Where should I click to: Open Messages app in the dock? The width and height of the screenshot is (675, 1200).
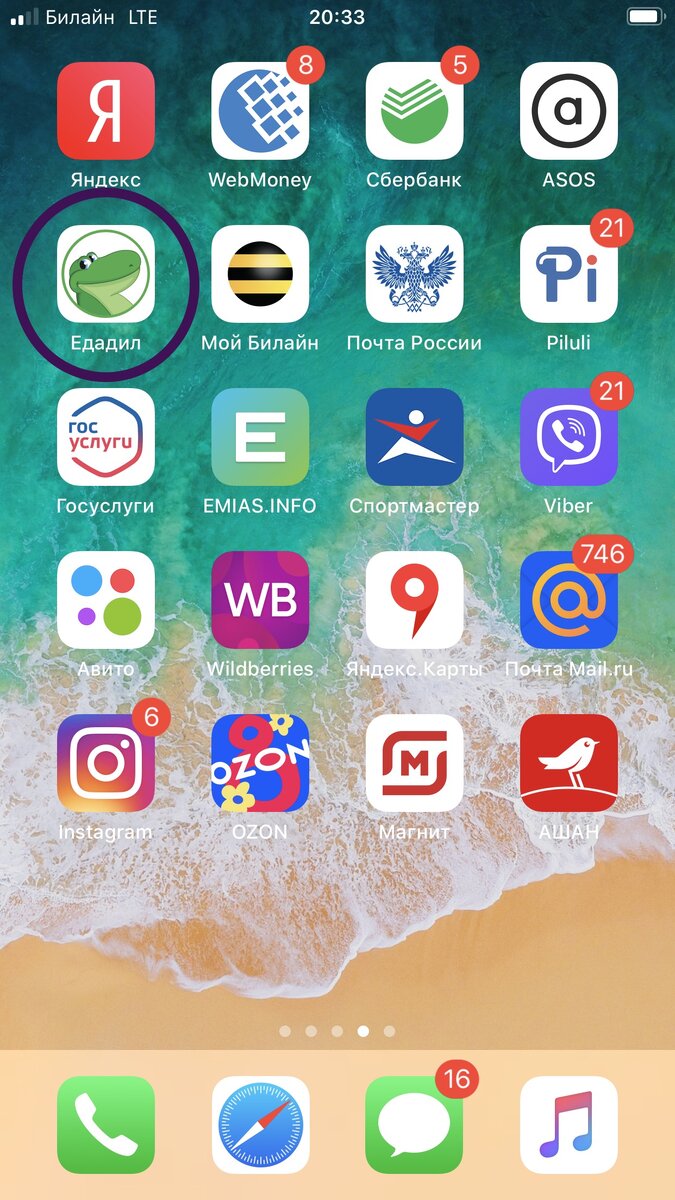[x=414, y=1124]
